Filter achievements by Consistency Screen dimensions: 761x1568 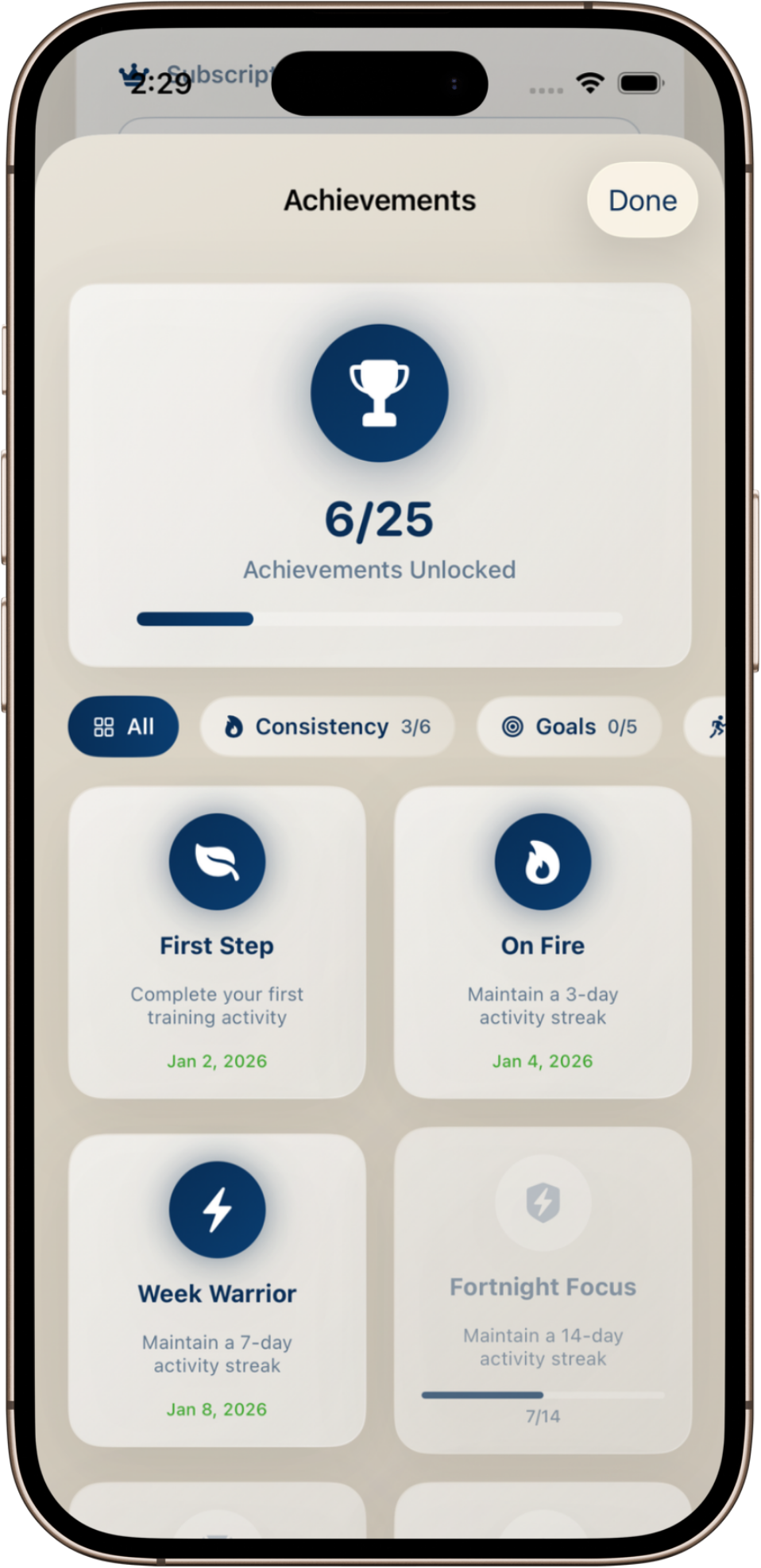[x=327, y=726]
